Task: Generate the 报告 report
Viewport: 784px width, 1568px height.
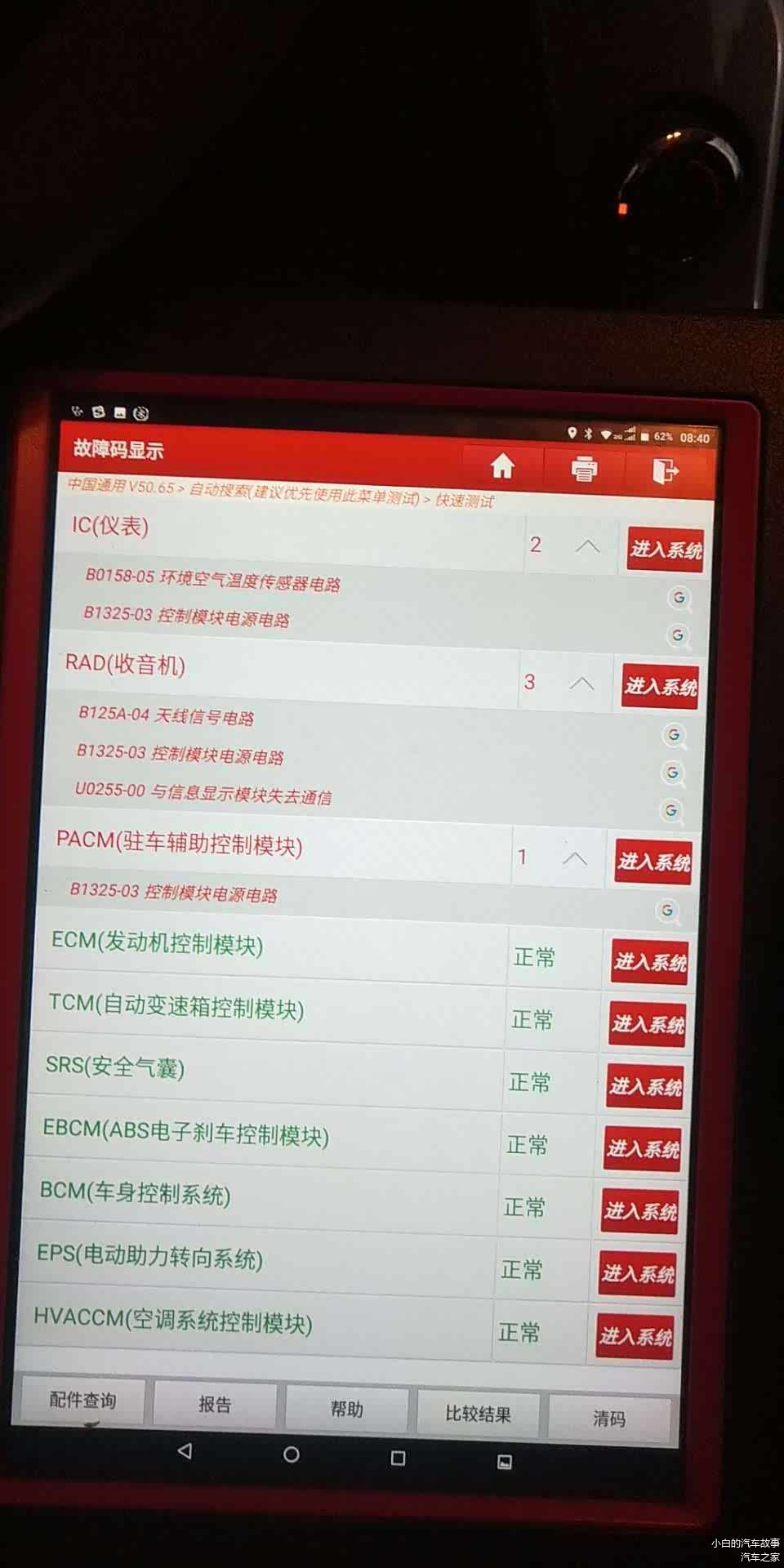Action: (x=215, y=1404)
